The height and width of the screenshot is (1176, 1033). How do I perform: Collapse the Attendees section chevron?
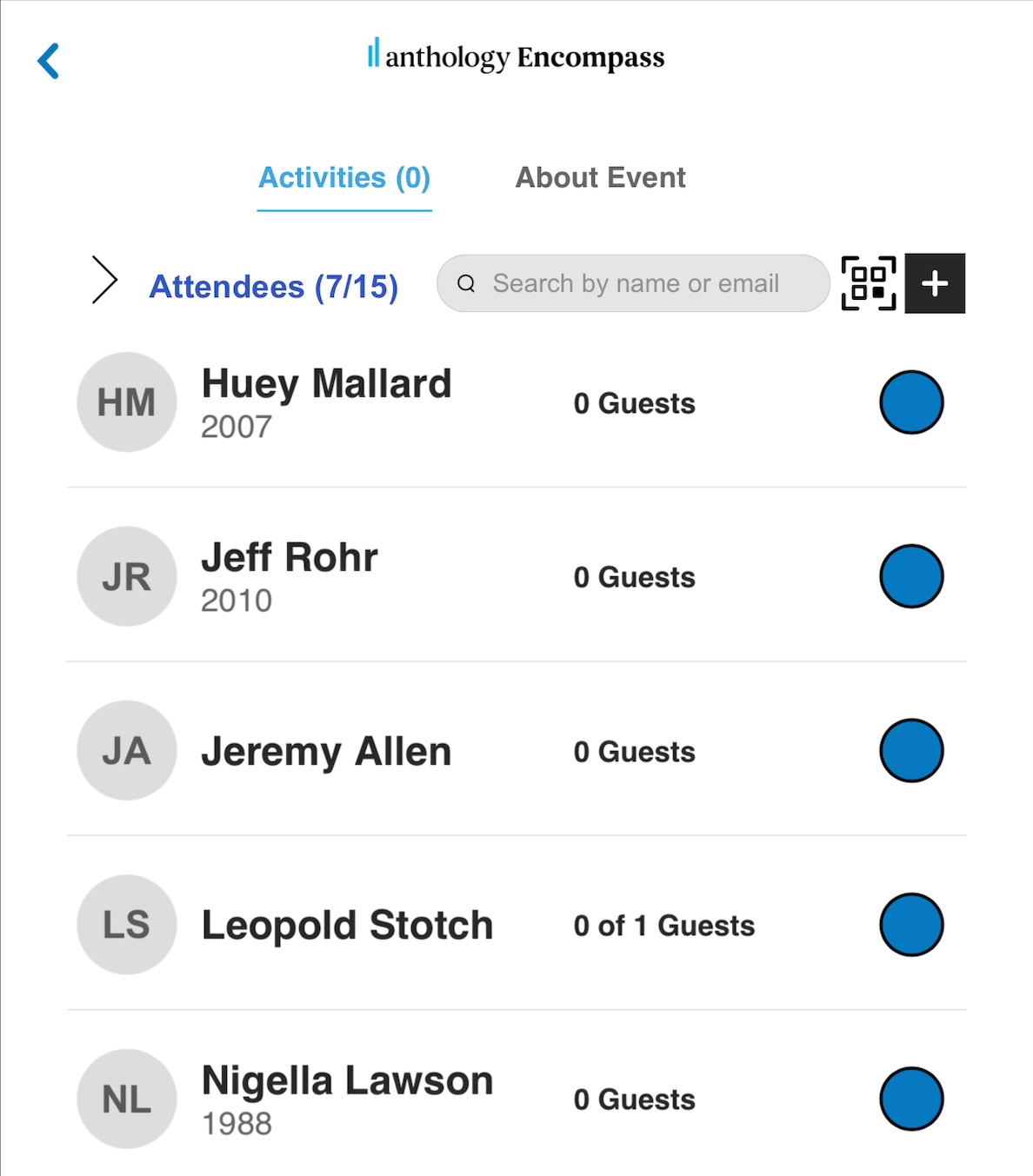point(104,280)
